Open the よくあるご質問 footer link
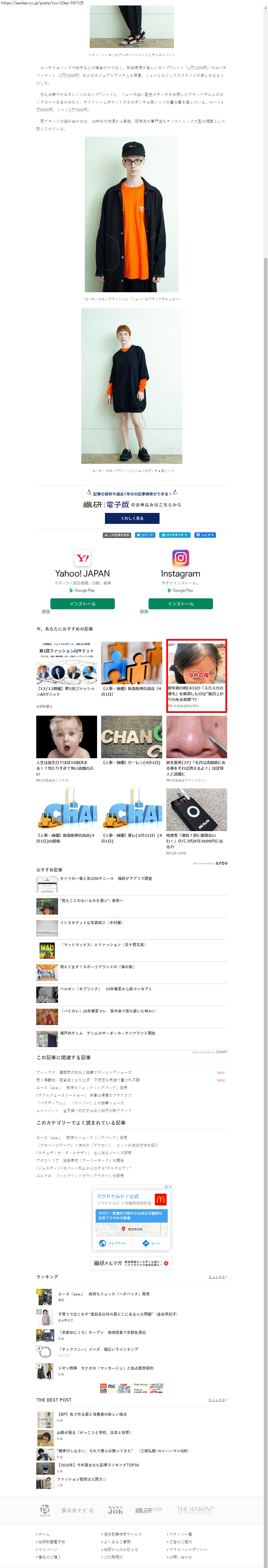The height and width of the screenshot is (1568, 268). click(117, 1542)
